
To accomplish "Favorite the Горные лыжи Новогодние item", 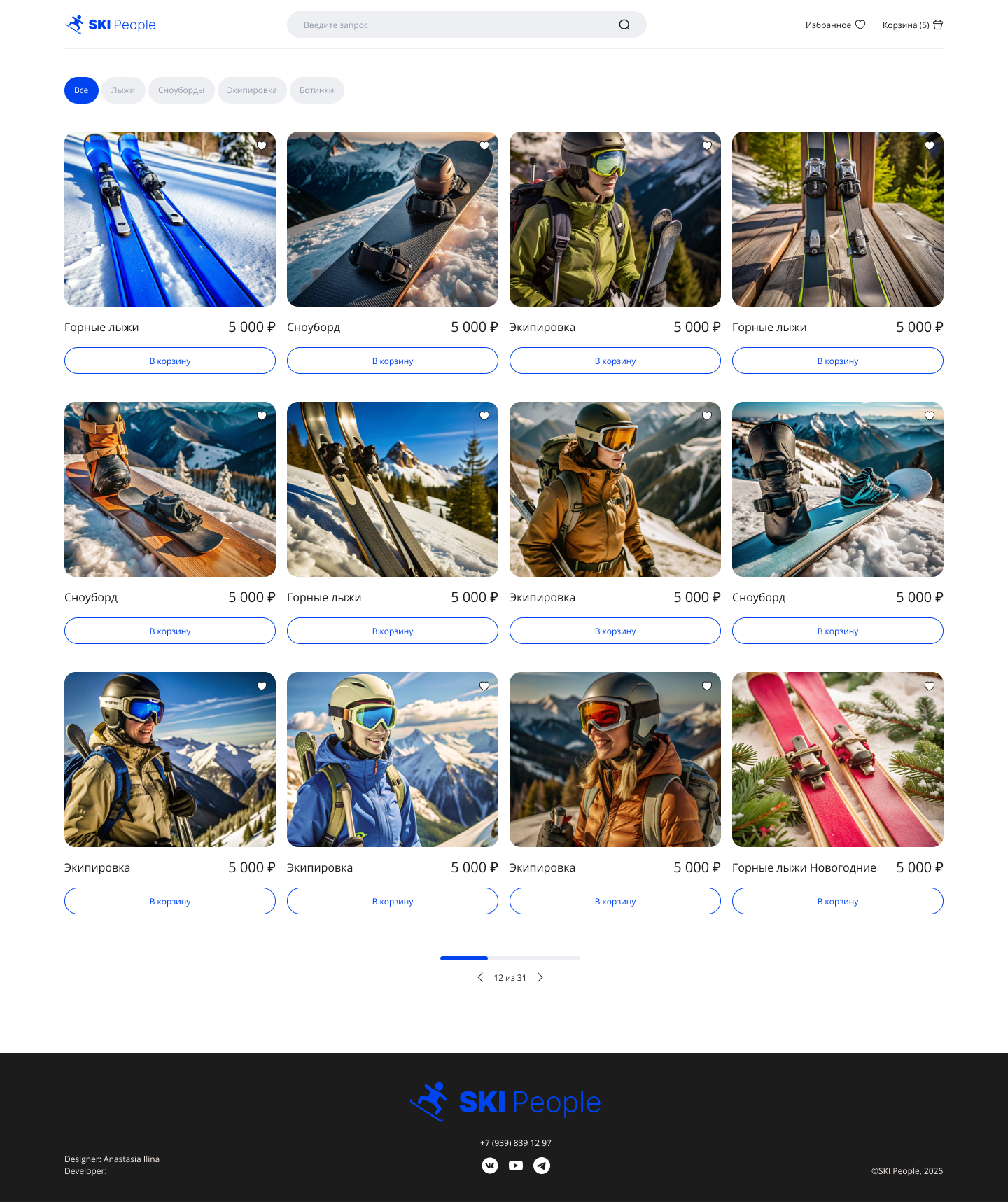I will click(x=930, y=686).
